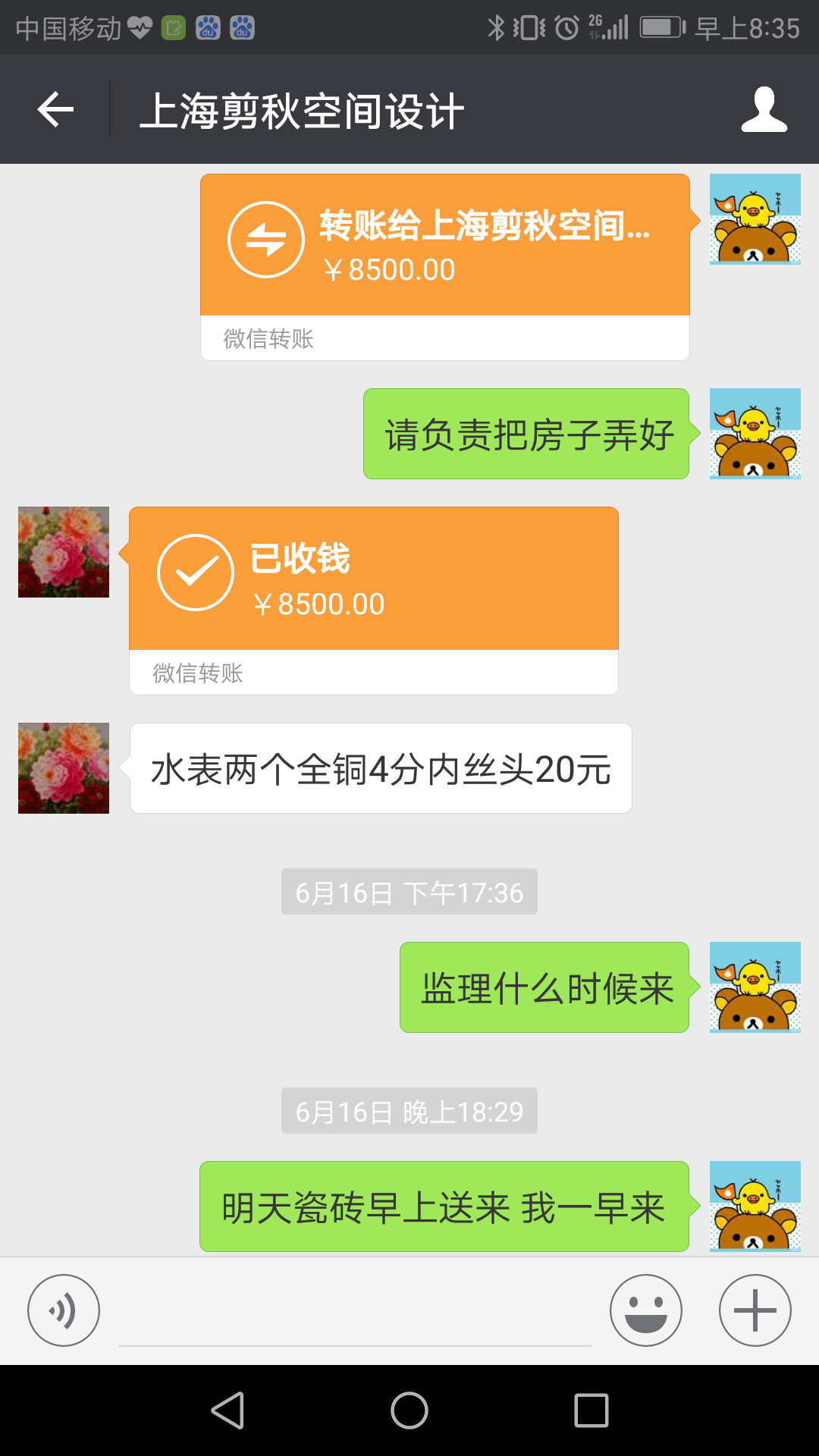Open the contact profile icon
This screenshot has height=1456, width=819.
click(764, 110)
